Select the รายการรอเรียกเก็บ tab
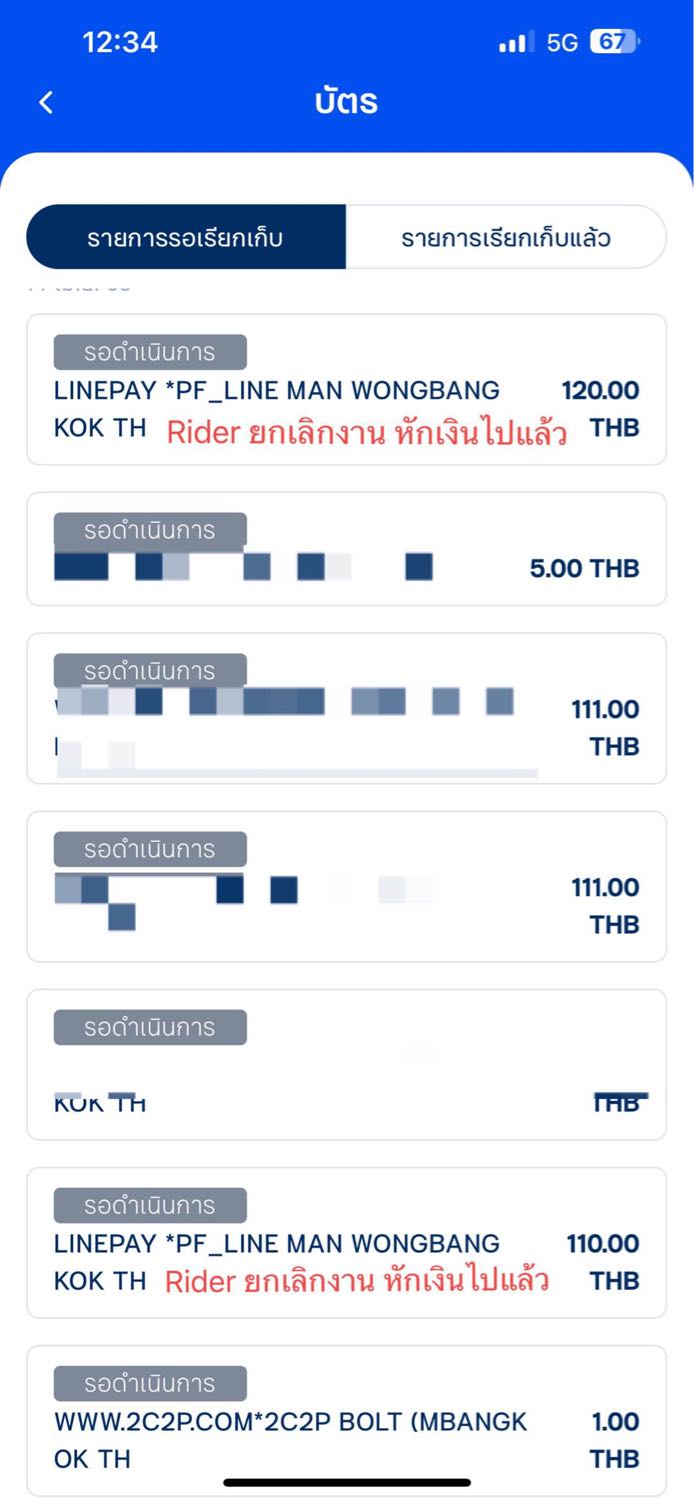Screen dimensions: 694x1500 (186, 238)
